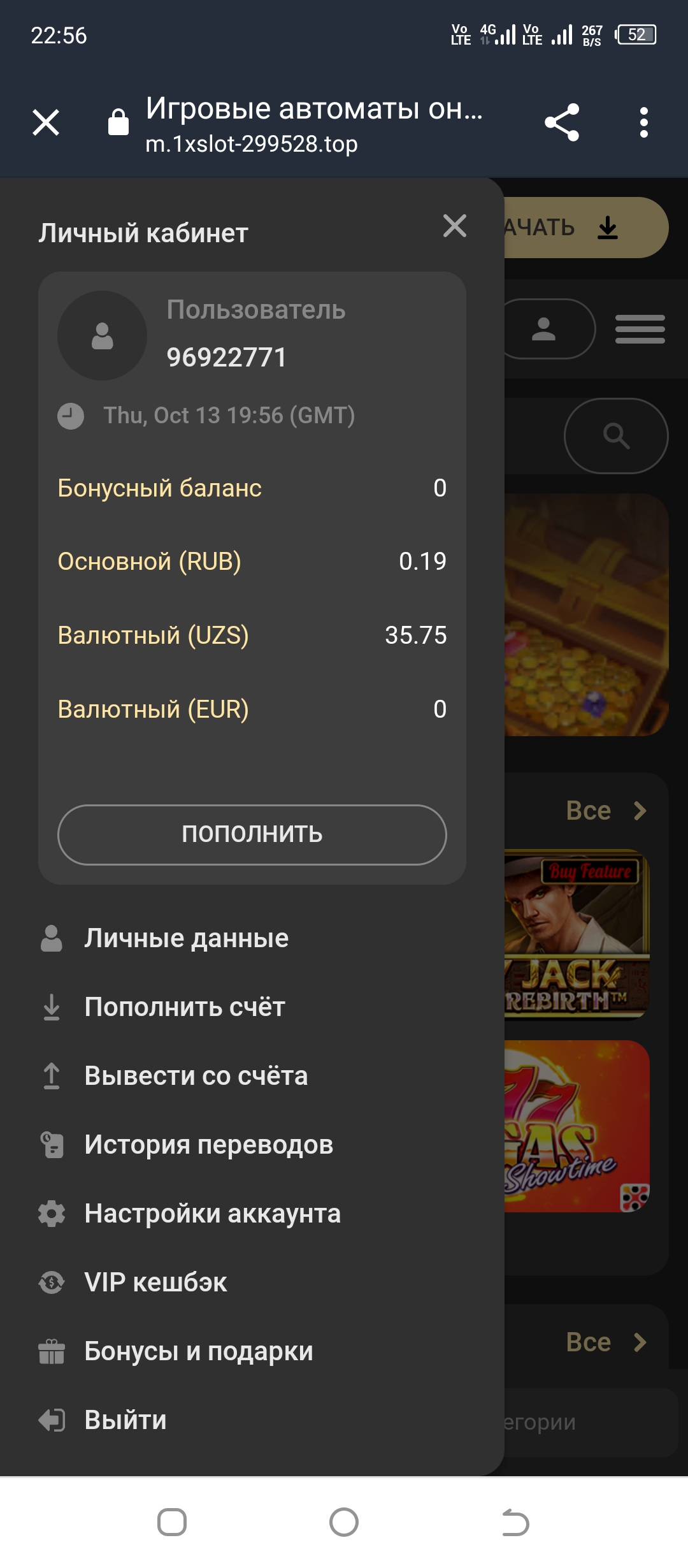Image resolution: width=688 pixels, height=1568 pixels.
Task: Select Пополнить счёт in the menu
Action: click(185, 1007)
